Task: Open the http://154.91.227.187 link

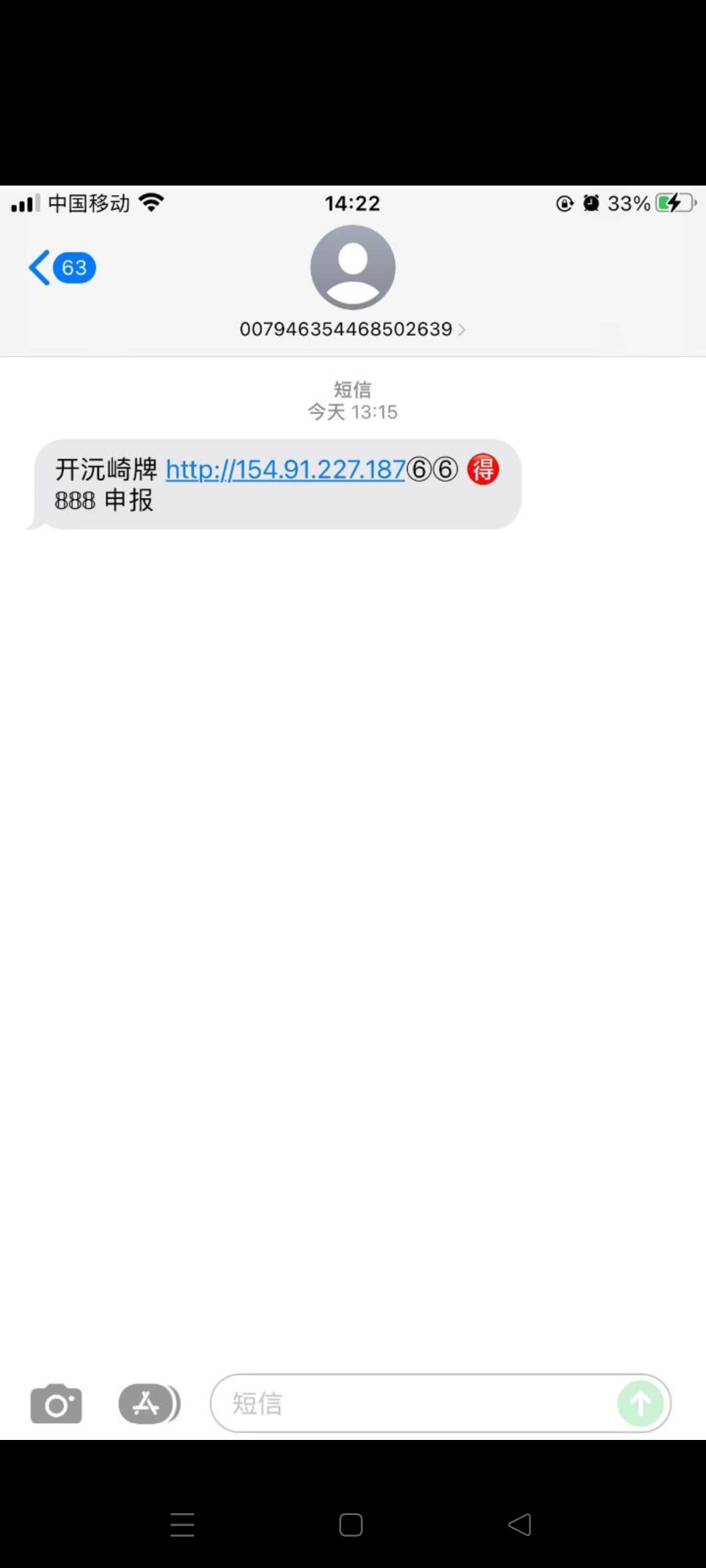Action: point(286,470)
